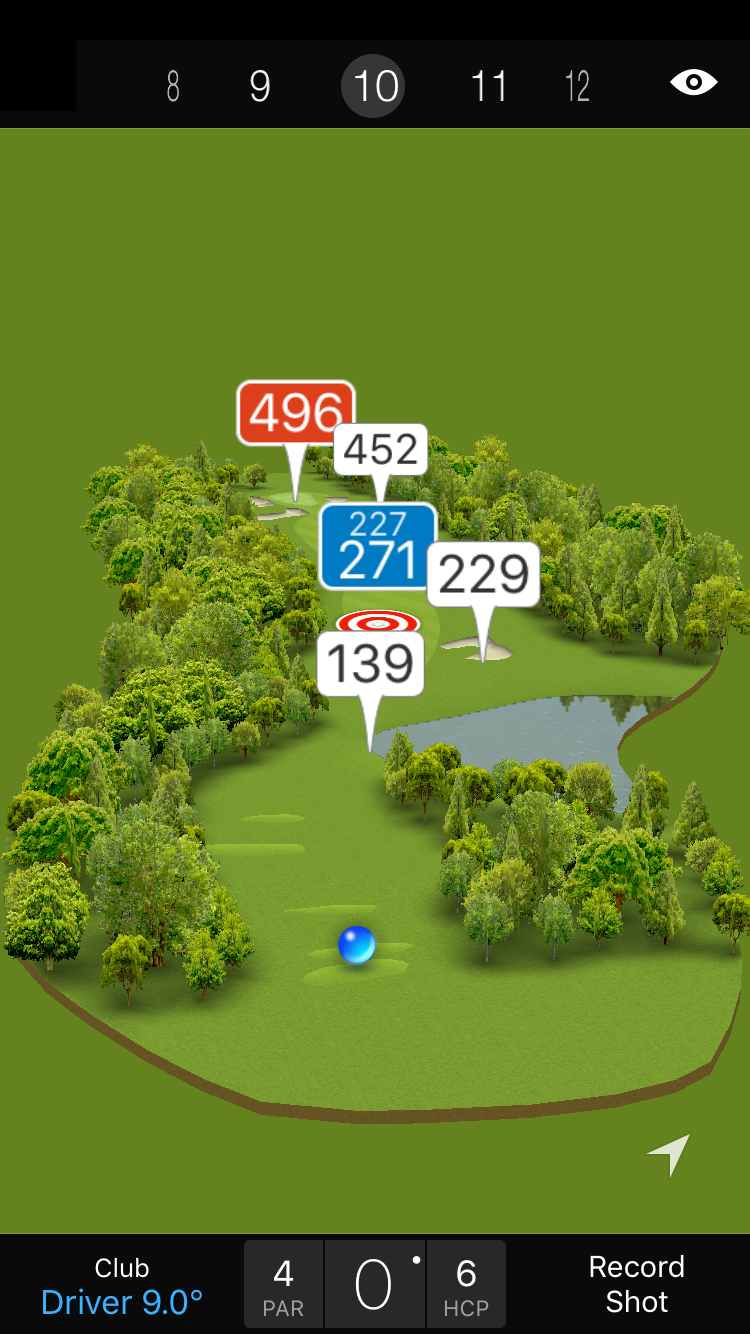Change the club from Driver 9.0°
This screenshot has width=750, height=1334.
[x=122, y=1286]
